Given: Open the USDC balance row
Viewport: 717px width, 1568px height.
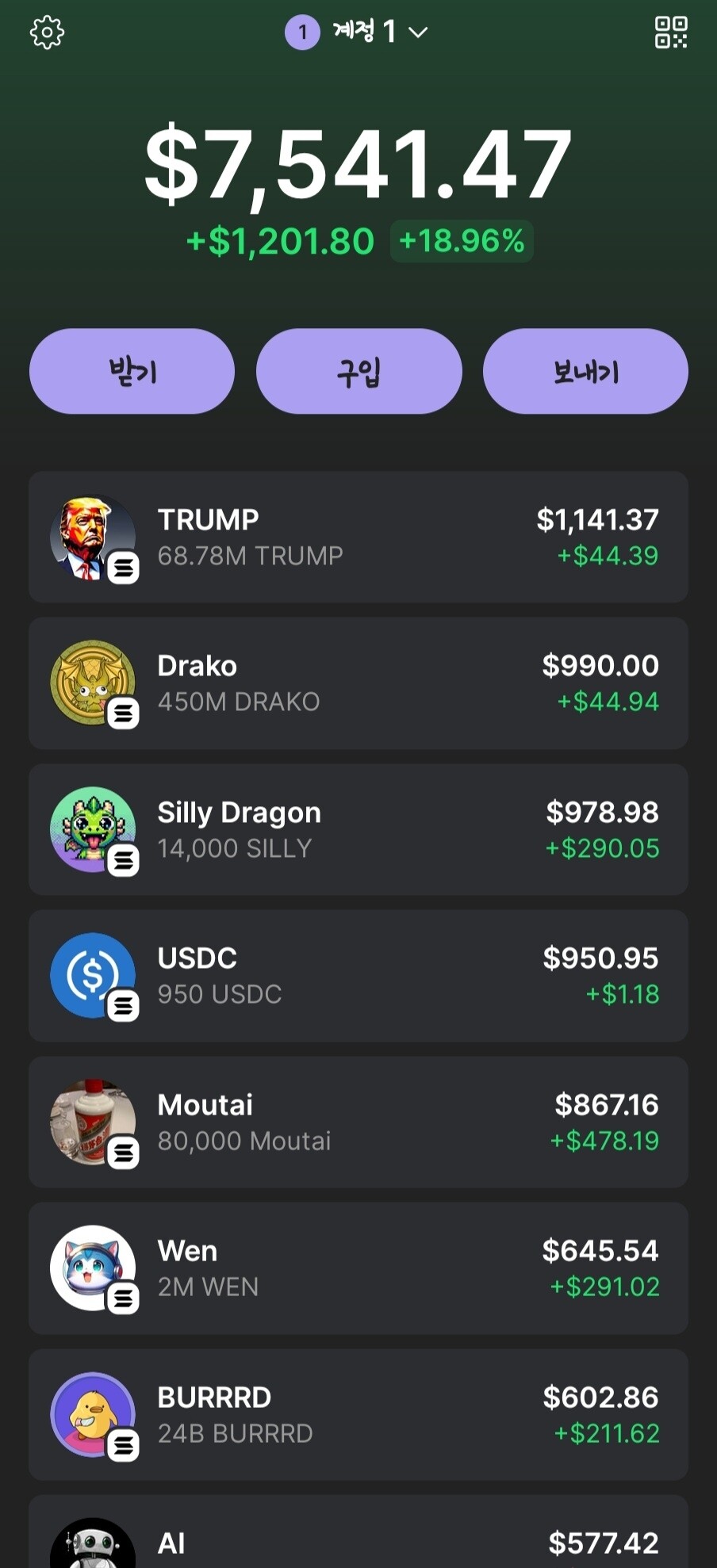Looking at the screenshot, I should click(x=358, y=976).
